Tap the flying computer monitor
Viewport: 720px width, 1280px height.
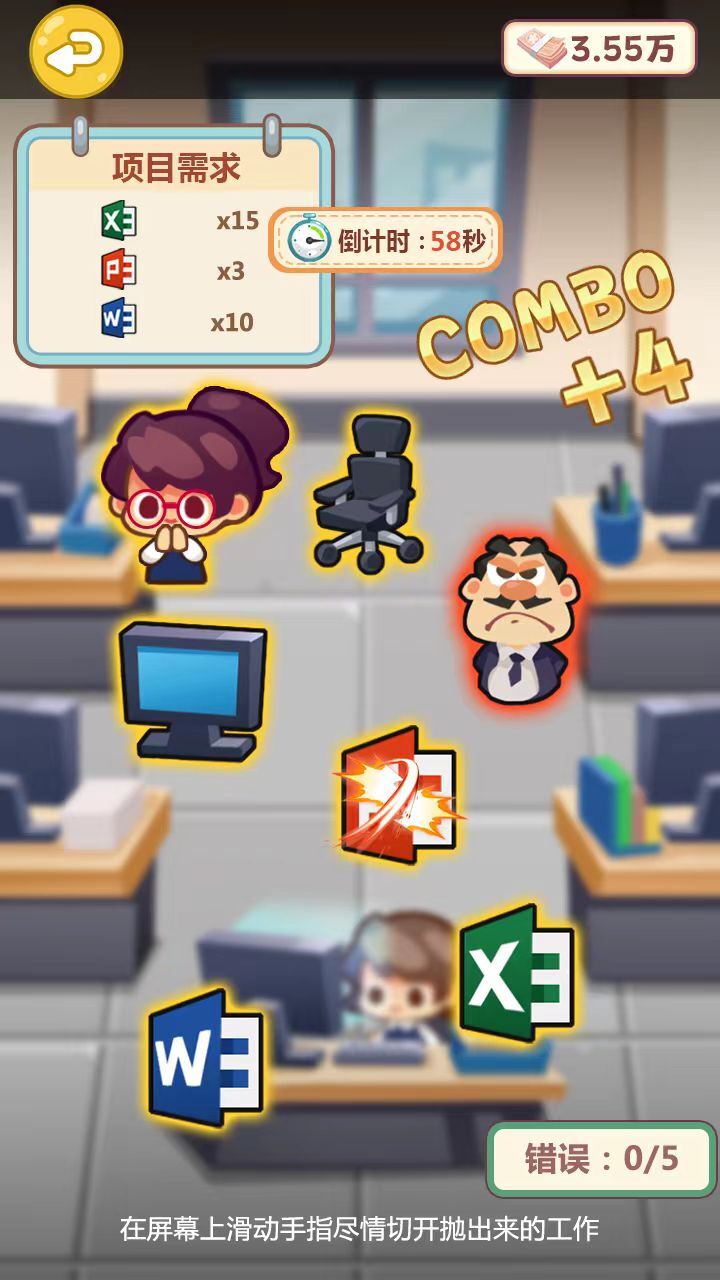coord(192,688)
